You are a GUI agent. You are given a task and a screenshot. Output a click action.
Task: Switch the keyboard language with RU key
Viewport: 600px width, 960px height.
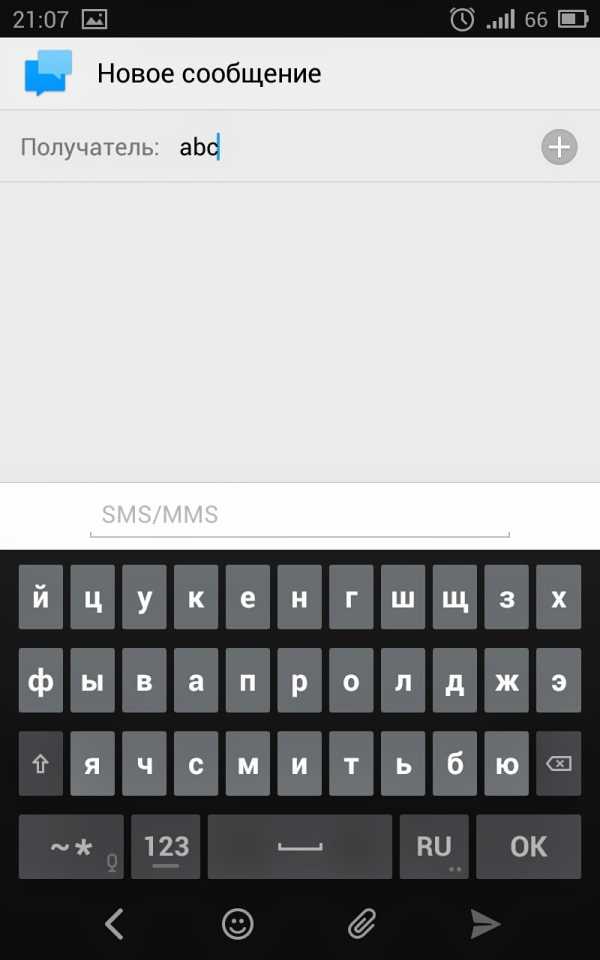[434, 847]
